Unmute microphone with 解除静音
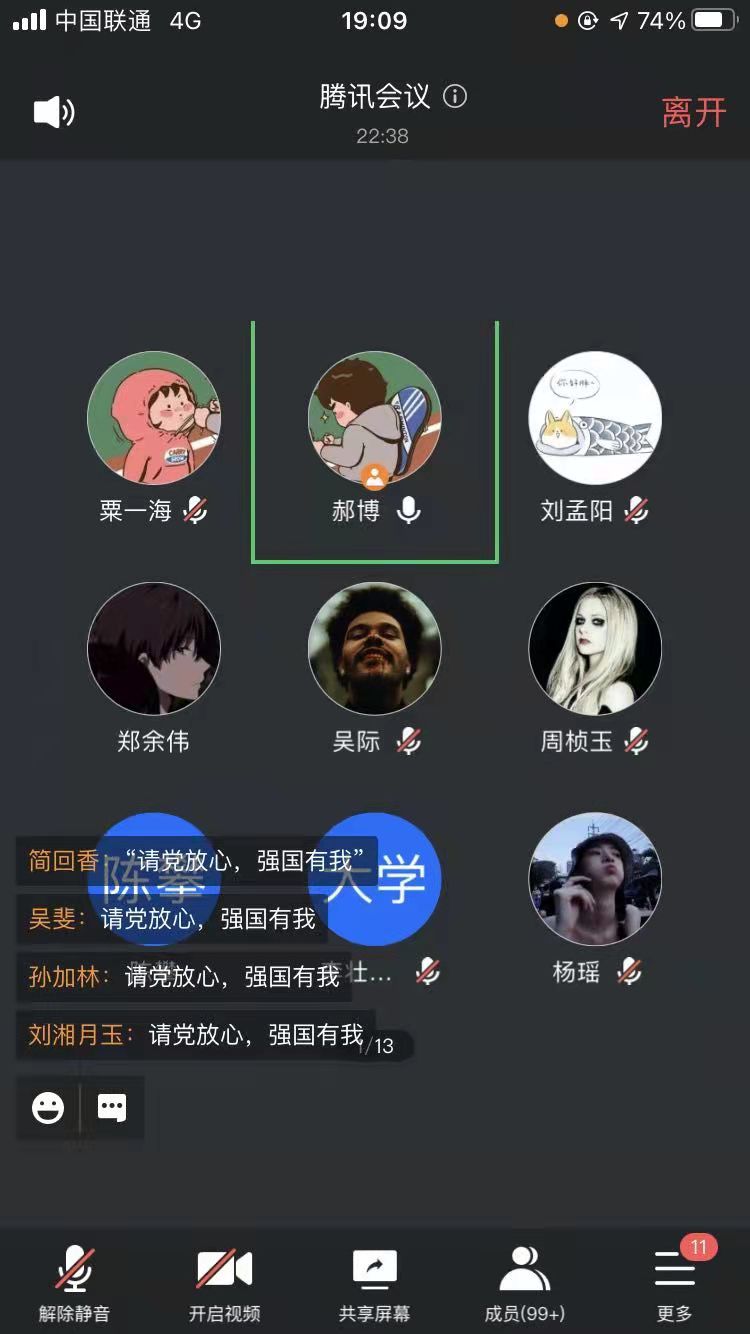 [x=75, y=1284]
